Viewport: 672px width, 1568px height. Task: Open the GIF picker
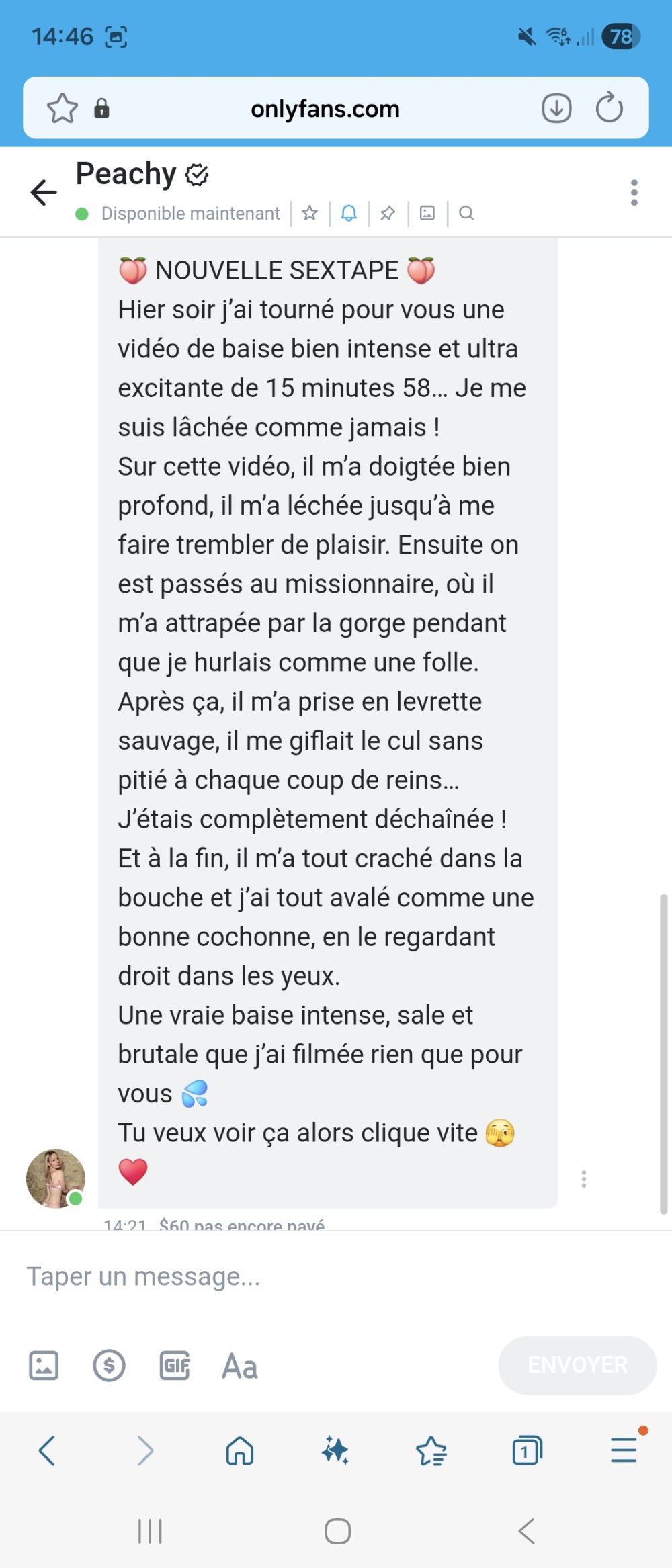(x=175, y=1365)
